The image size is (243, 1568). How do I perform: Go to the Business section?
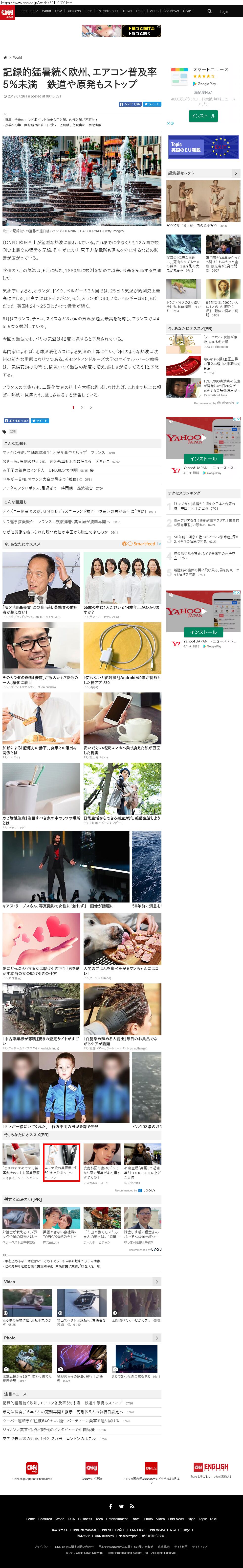coord(73,11)
